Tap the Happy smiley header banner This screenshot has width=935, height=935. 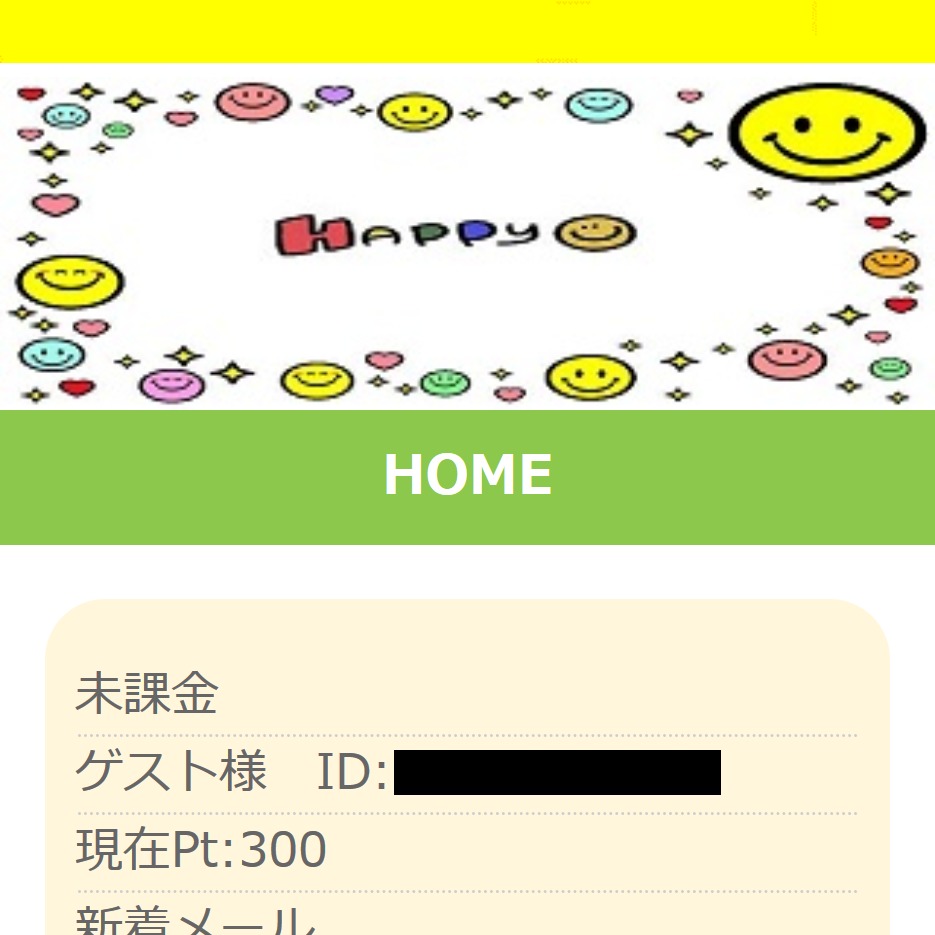coord(467,236)
